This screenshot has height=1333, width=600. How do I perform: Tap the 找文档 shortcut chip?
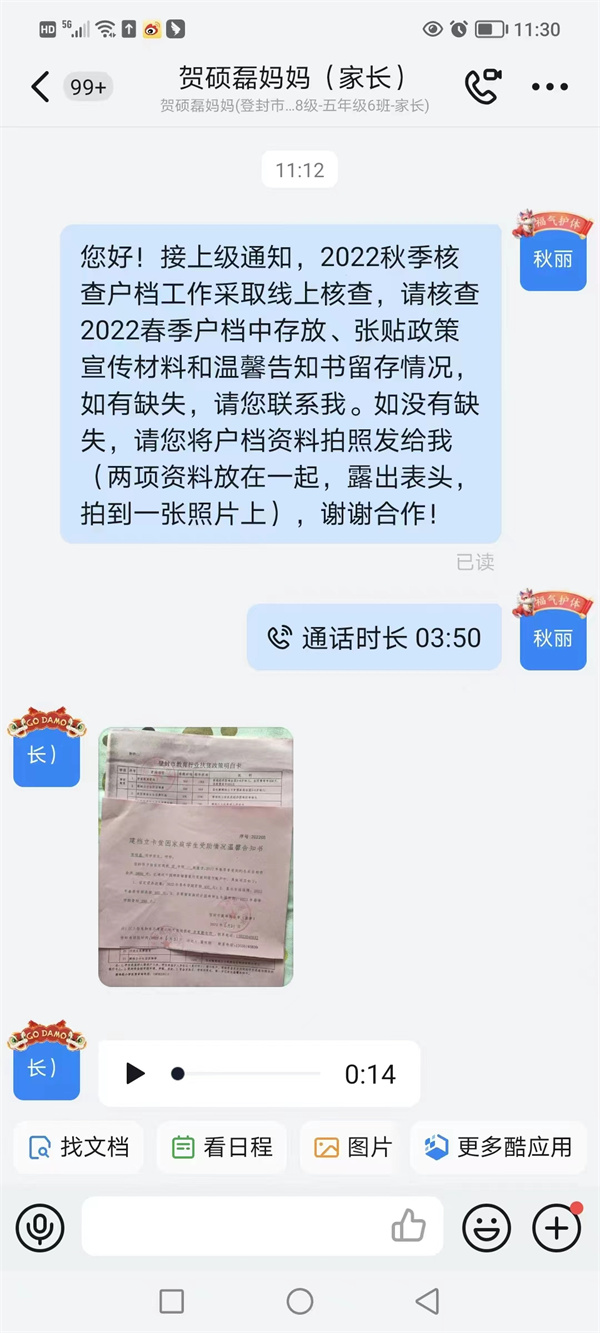tap(79, 1147)
